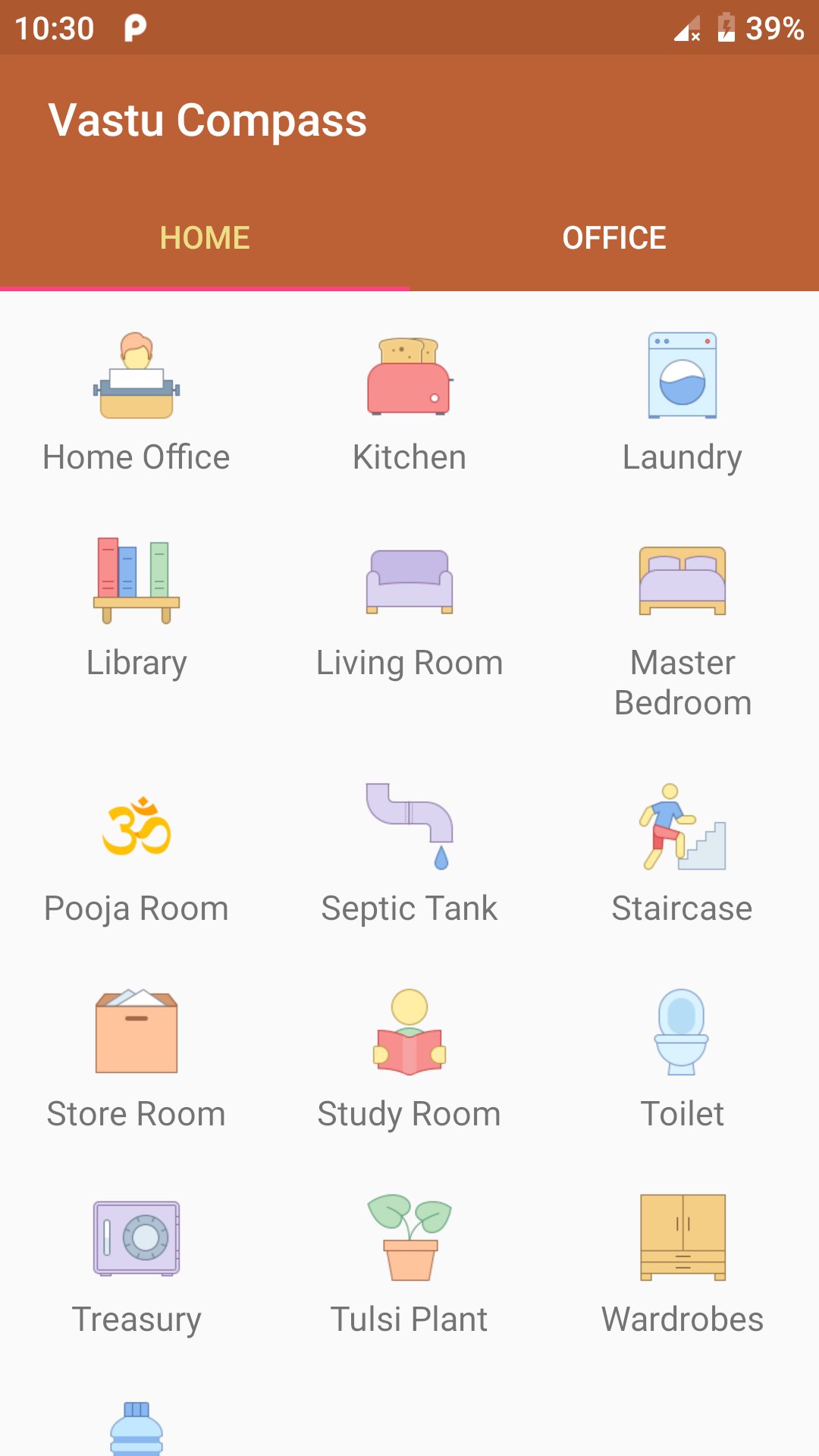Viewport: 819px width, 1456px height.
Task: Tap the Master Bedroom bed icon
Action: tap(682, 580)
